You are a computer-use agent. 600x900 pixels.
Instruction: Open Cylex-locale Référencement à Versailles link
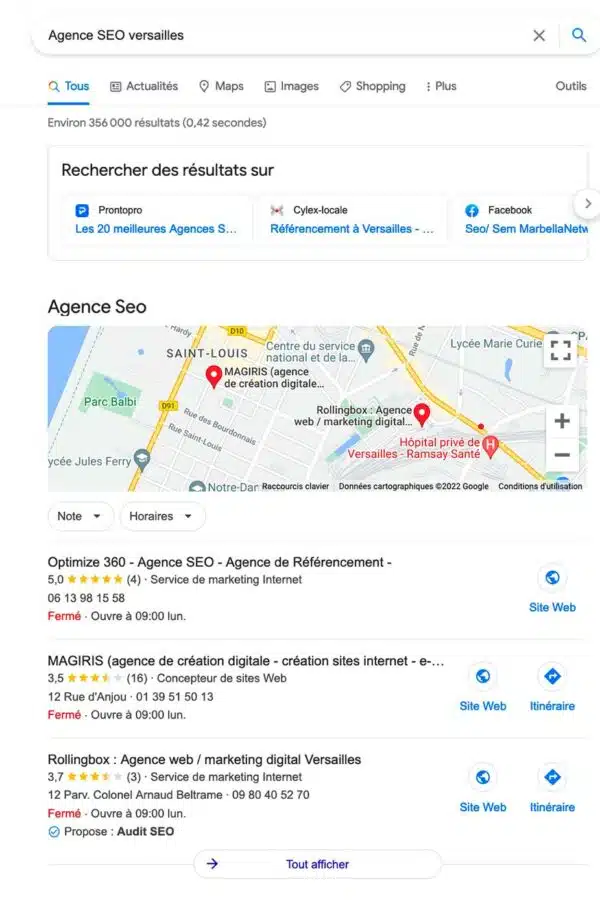click(352, 229)
